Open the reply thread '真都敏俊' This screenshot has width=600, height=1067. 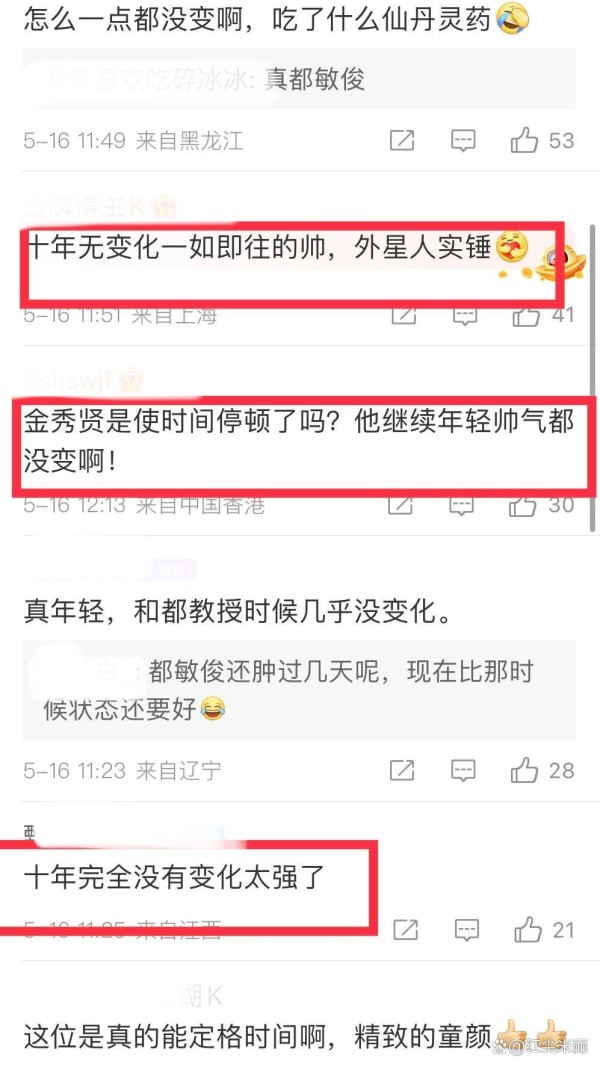click(299, 79)
